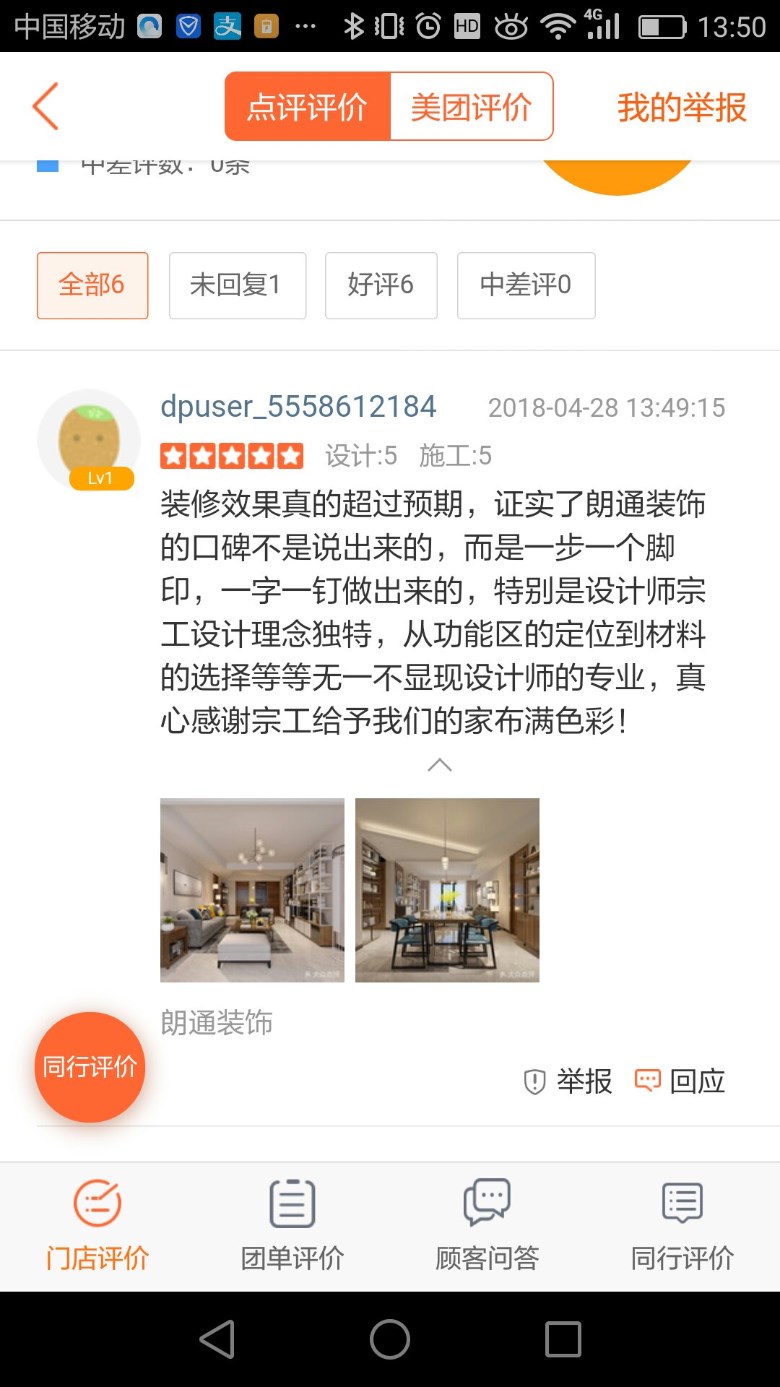Image resolution: width=780 pixels, height=1387 pixels.
Task: Tap 举报 to report this review
Action: click(x=568, y=1081)
